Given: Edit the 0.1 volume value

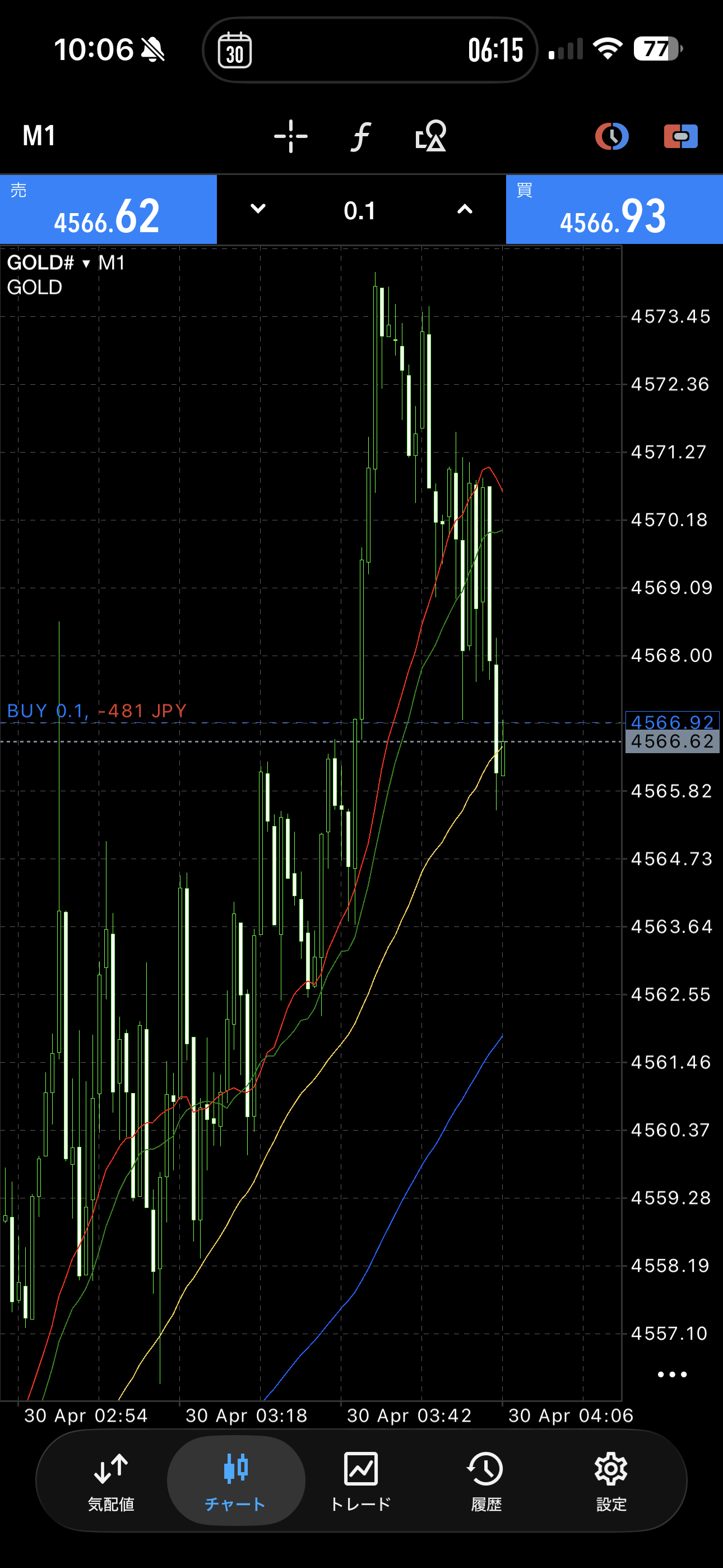Looking at the screenshot, I should tap(360, 211).
